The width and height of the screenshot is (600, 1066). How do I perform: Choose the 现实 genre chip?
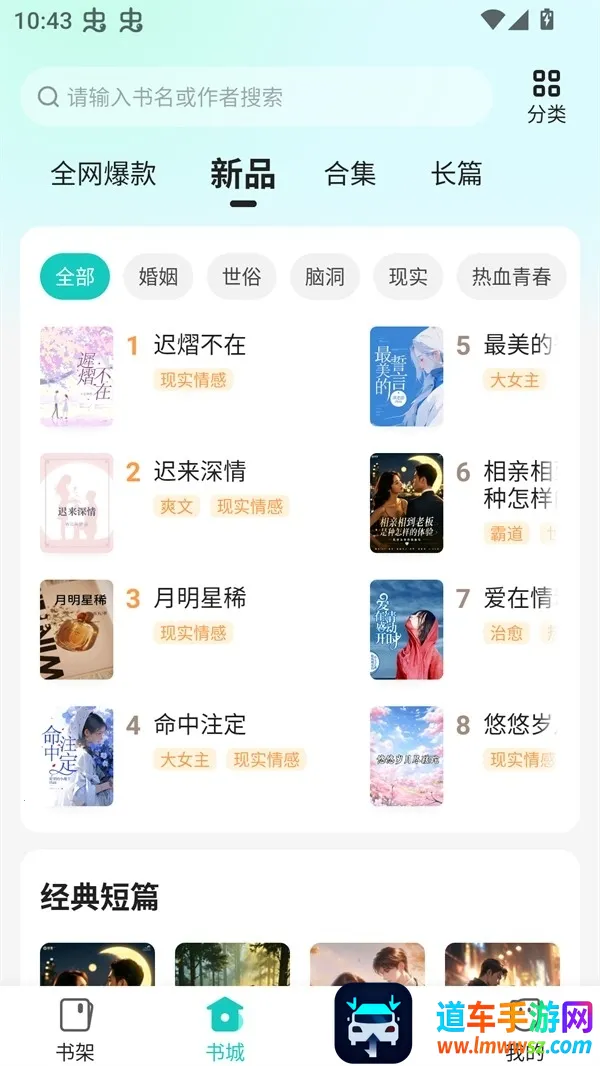pyautogui.click(x=408, y=277)
